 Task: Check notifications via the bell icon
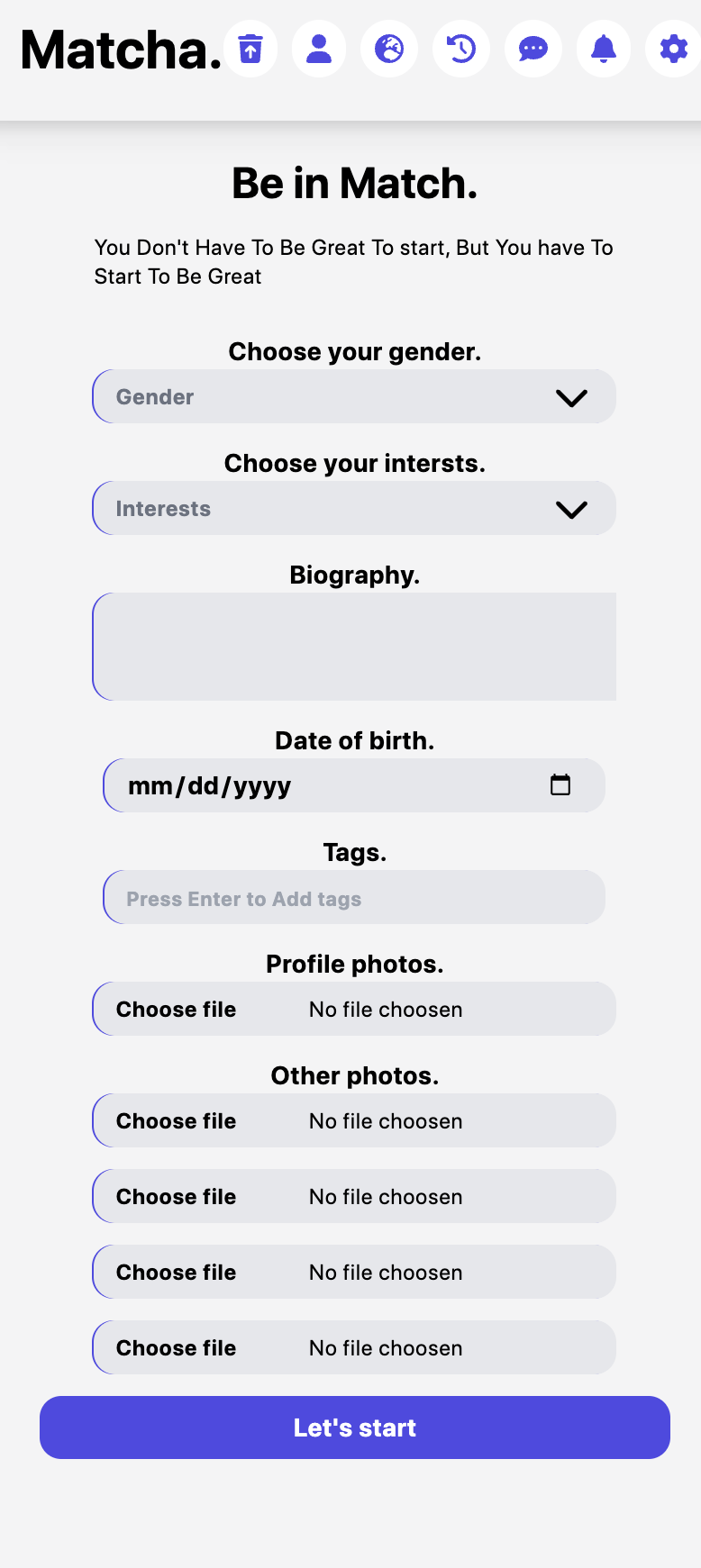pyautogui.click(x=603, y=50)
